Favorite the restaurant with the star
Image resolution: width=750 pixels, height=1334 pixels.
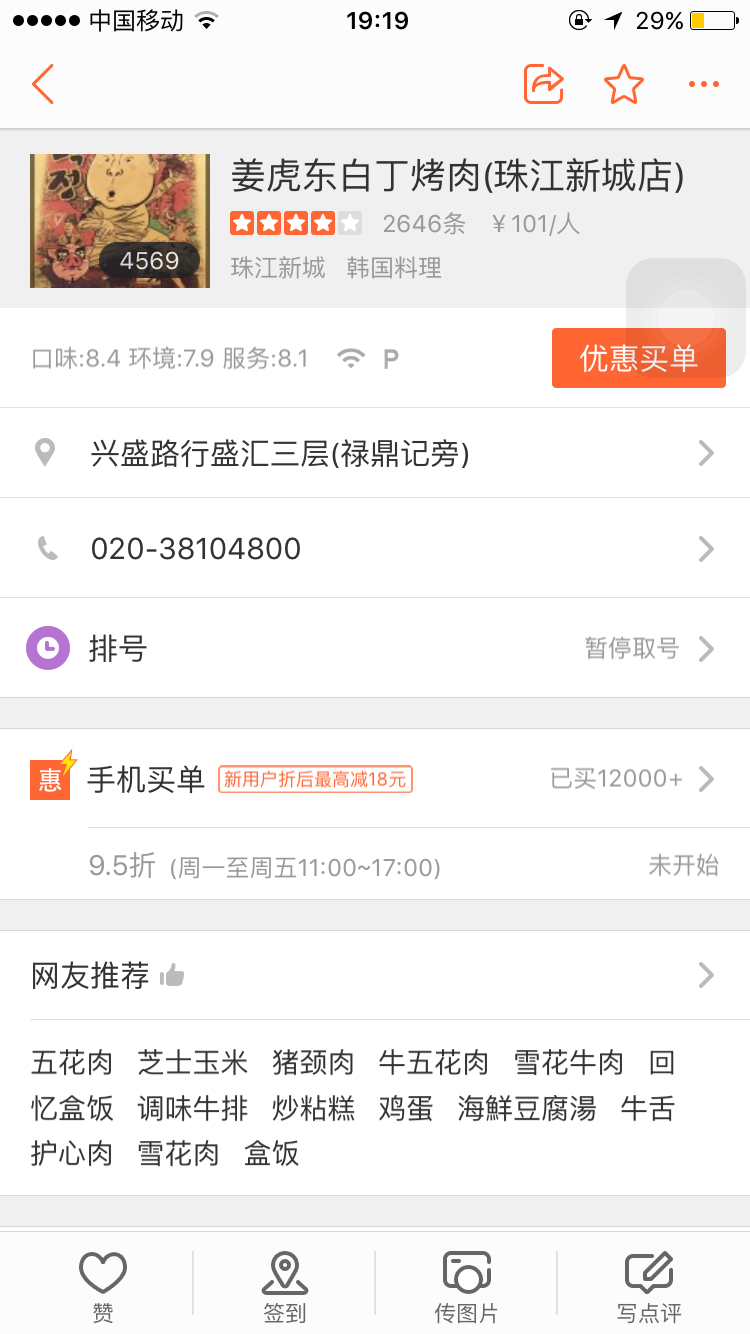click(x=624, y=85)
